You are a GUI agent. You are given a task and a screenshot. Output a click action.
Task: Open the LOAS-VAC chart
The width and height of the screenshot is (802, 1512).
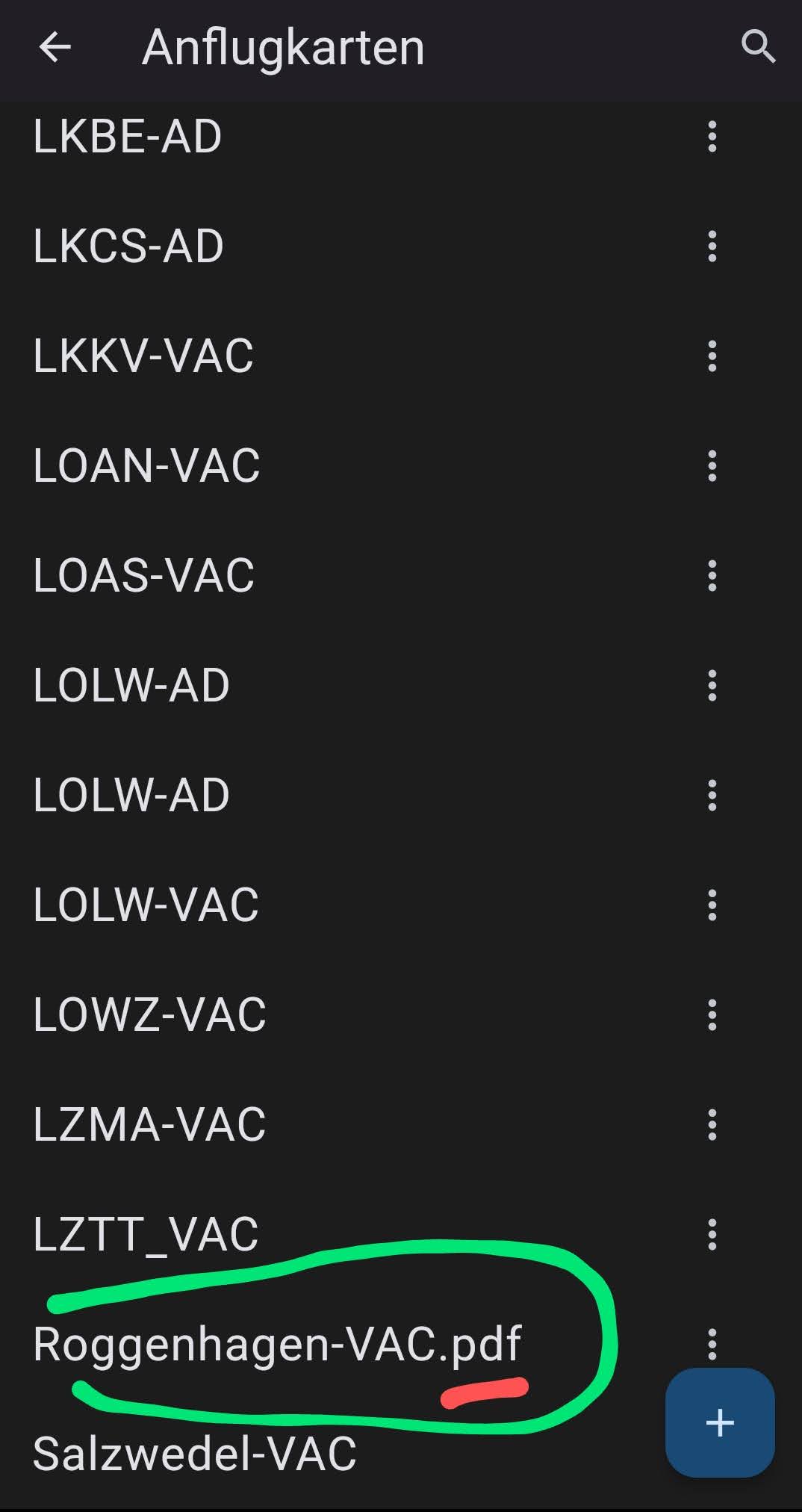143,576
